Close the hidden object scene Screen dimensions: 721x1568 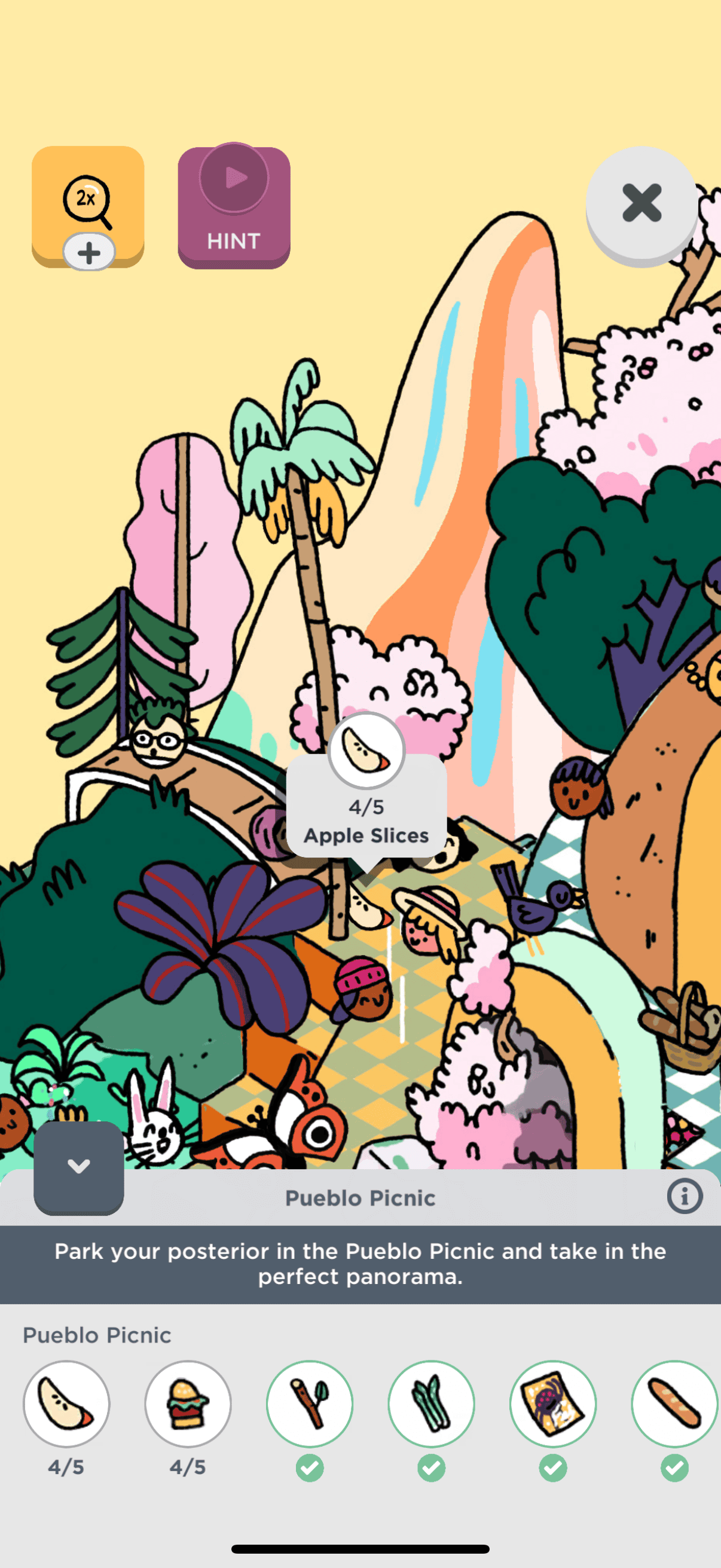(x=641, y=203)
